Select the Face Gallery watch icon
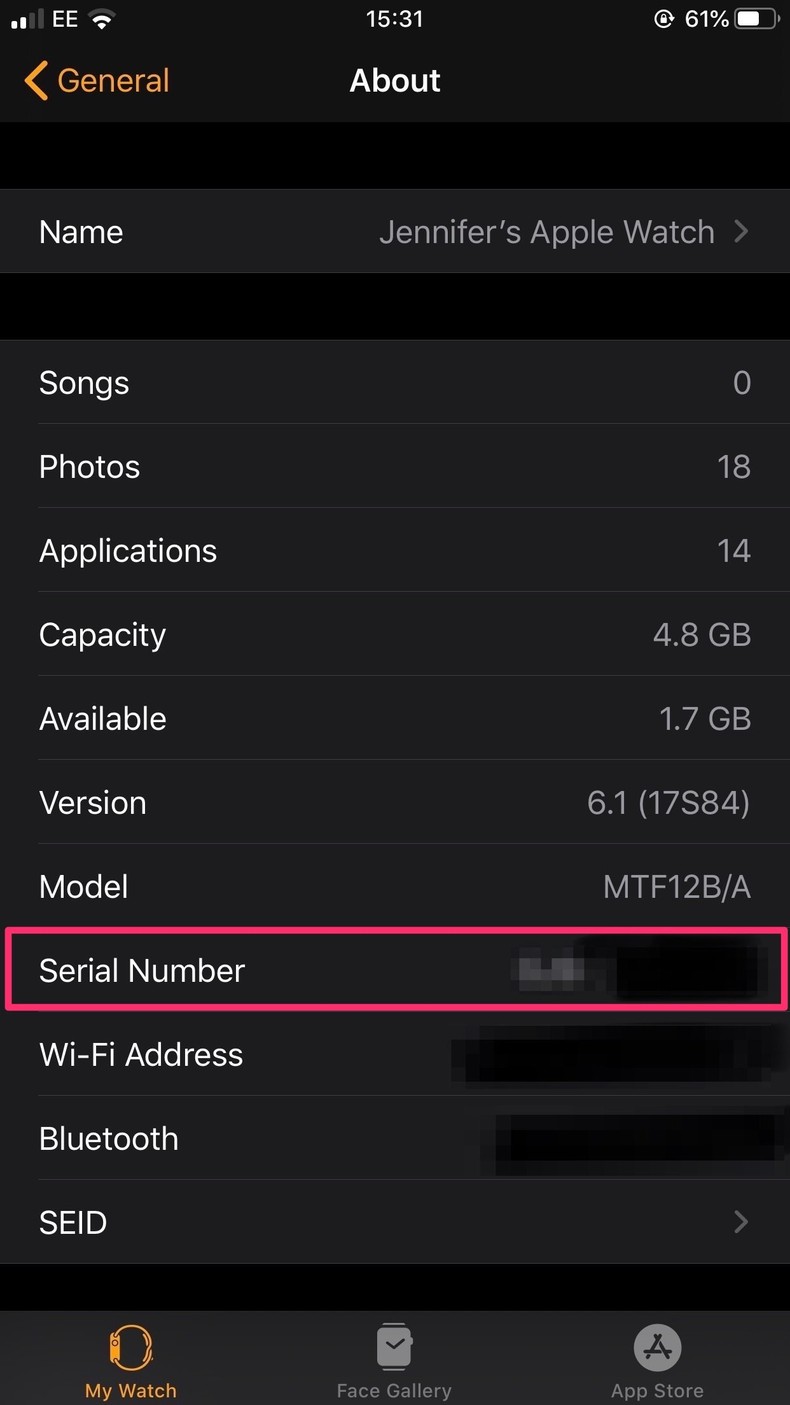This screenshot has height=1405, width=790. [x=394, y=1347]
